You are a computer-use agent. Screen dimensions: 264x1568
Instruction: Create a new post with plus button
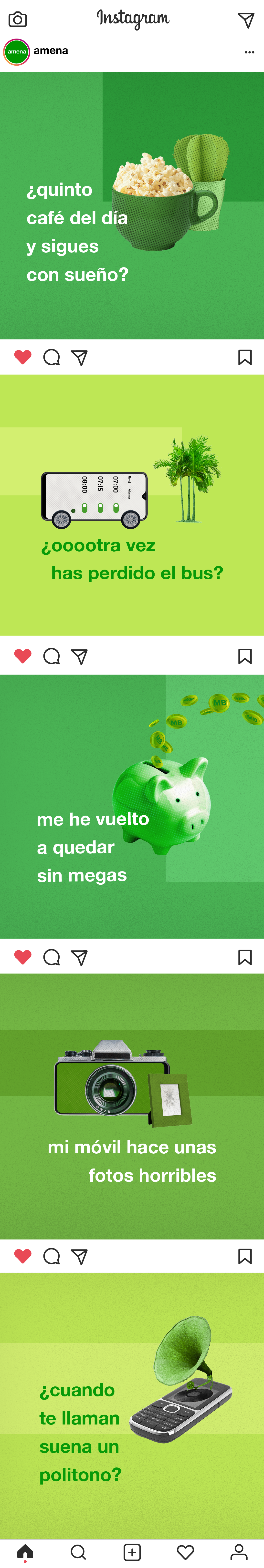pos(132,1552)
